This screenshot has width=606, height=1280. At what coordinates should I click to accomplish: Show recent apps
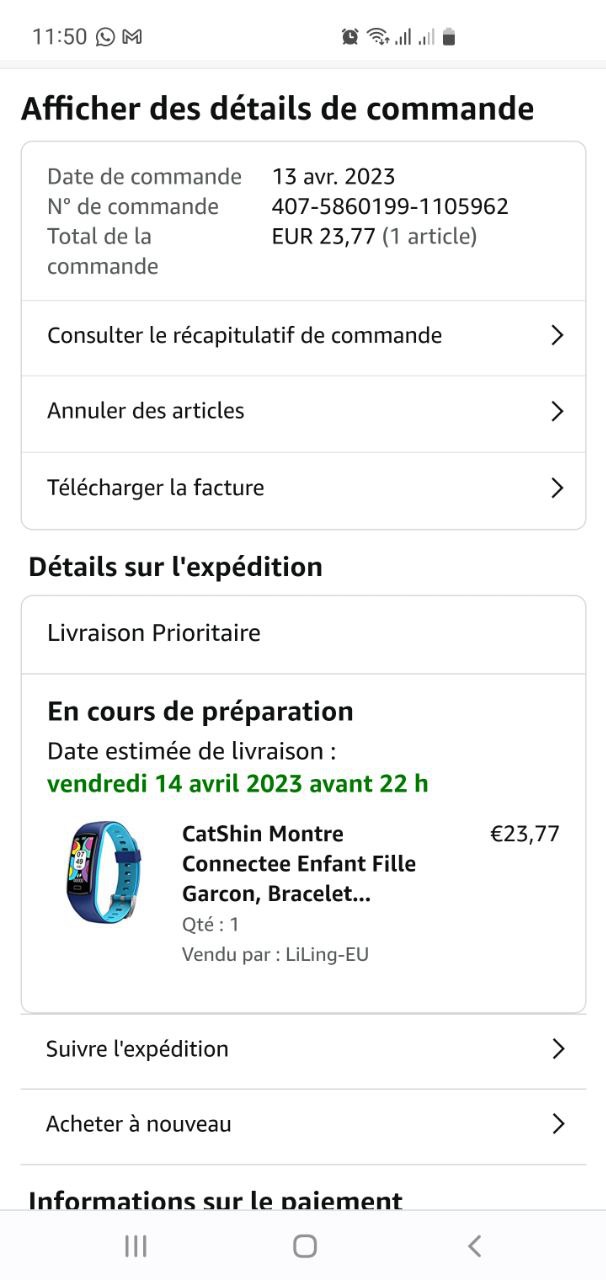click(x=136, y=1246)
